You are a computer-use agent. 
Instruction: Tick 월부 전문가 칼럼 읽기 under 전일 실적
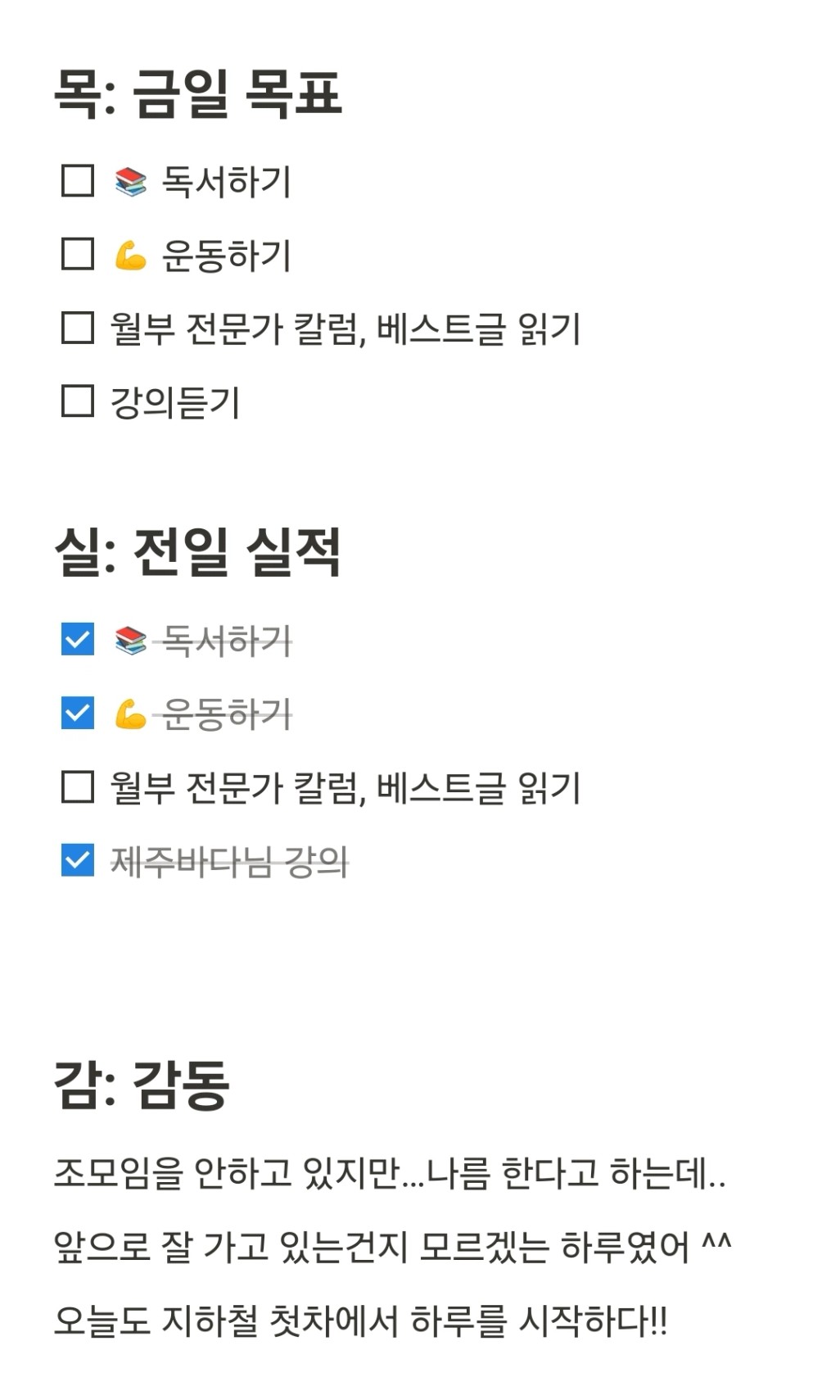(78, 786)
